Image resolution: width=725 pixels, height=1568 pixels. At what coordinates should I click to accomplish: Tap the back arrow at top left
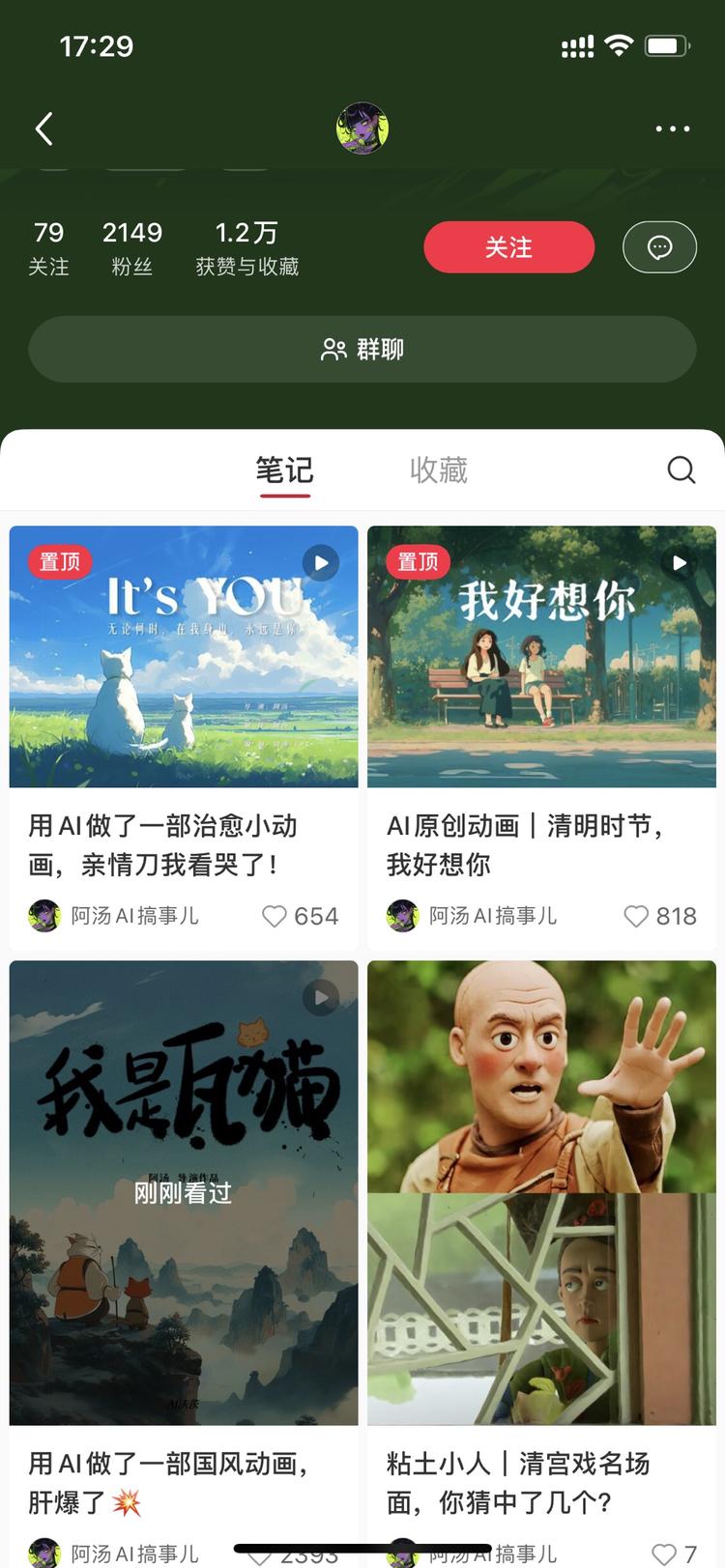43,128
